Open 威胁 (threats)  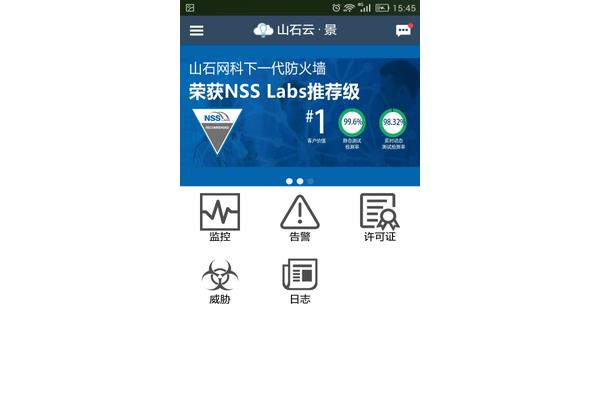pos(220,280)
